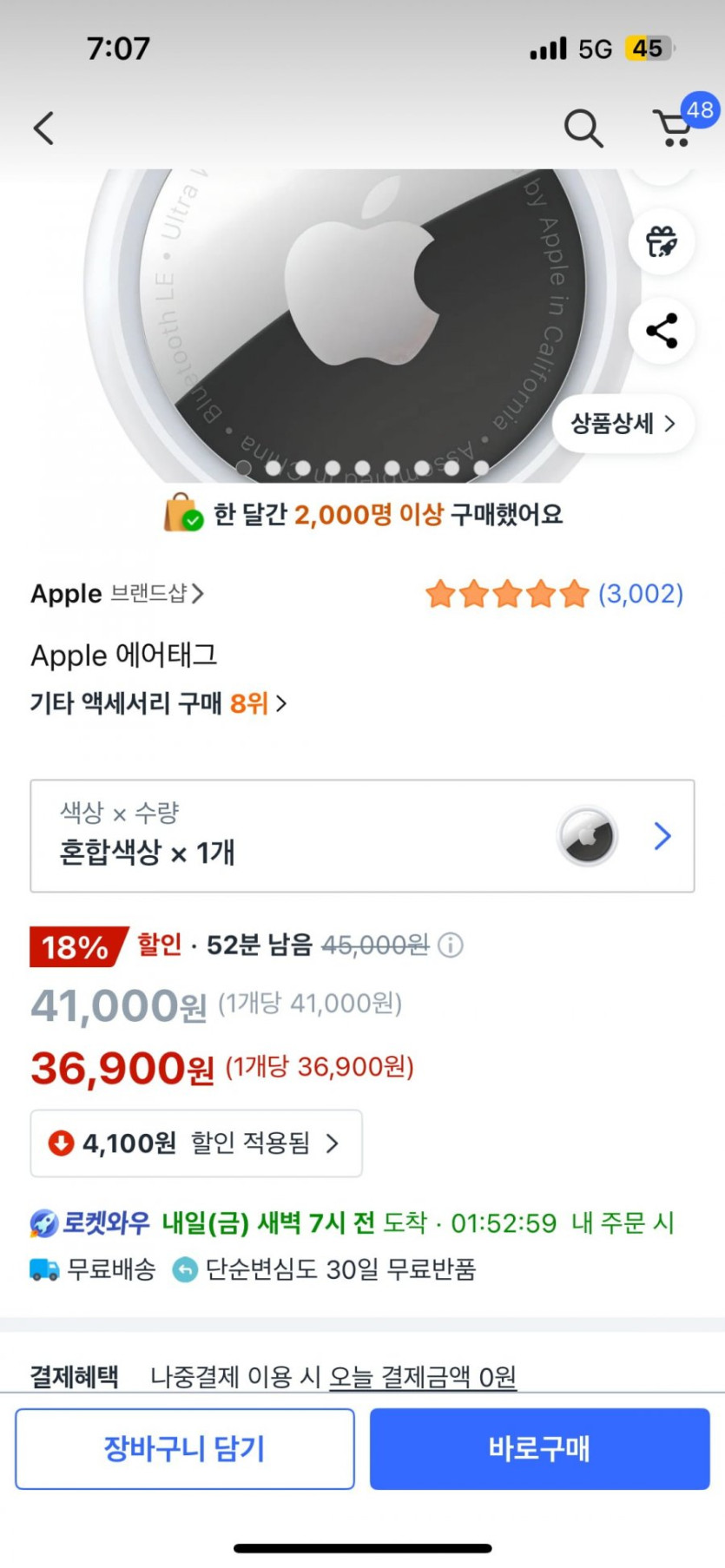
Task: Select the AirTag color option thumbnail
Action: (587, 836)
